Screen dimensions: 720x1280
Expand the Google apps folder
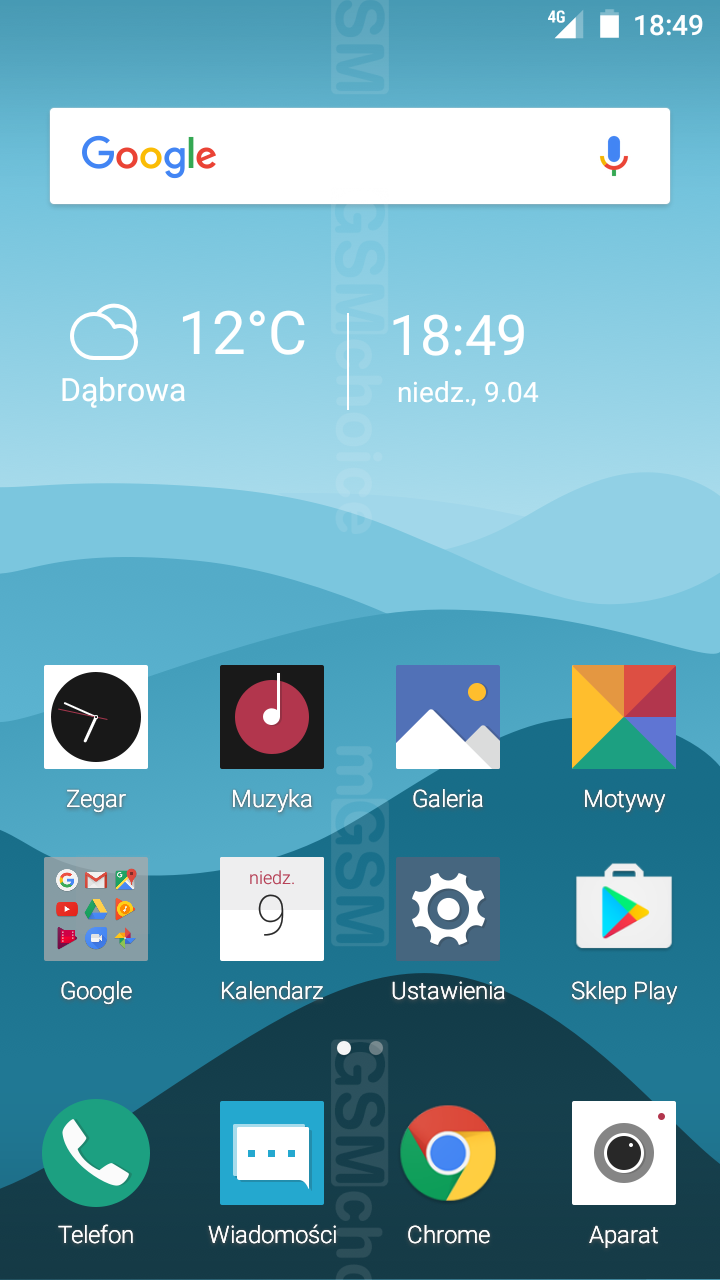[96, 909]
